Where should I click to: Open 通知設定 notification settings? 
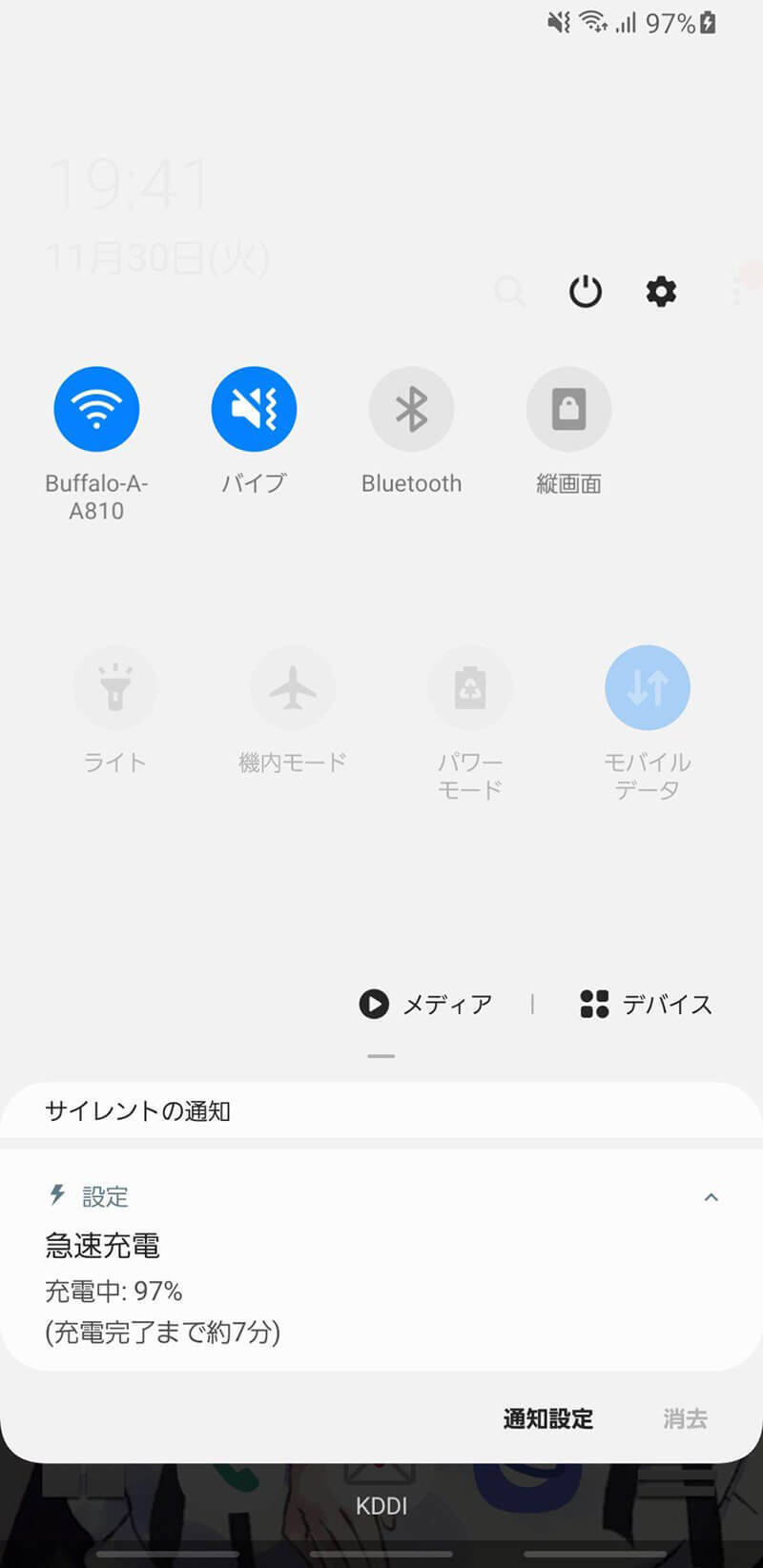(x=548, y=1418)
